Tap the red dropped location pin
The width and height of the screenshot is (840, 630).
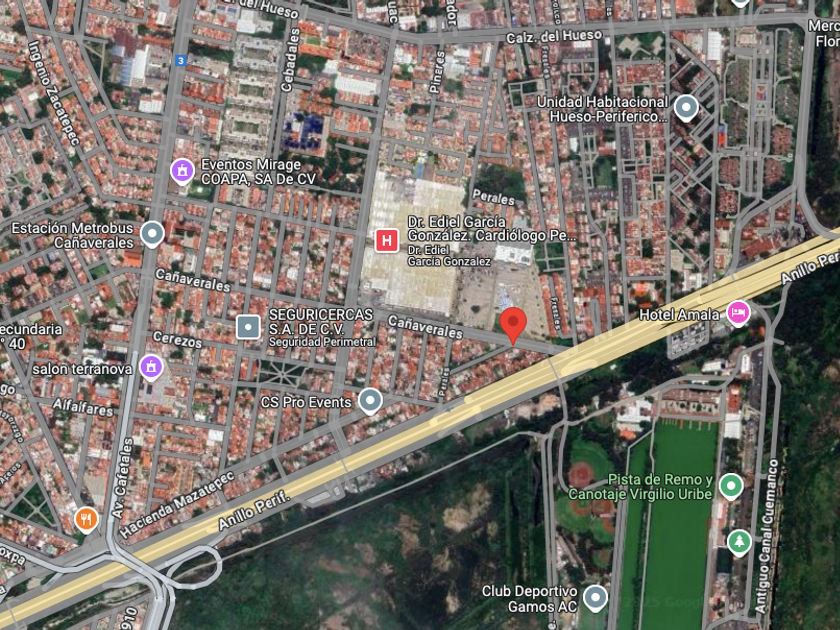click(x=513, y=326)
